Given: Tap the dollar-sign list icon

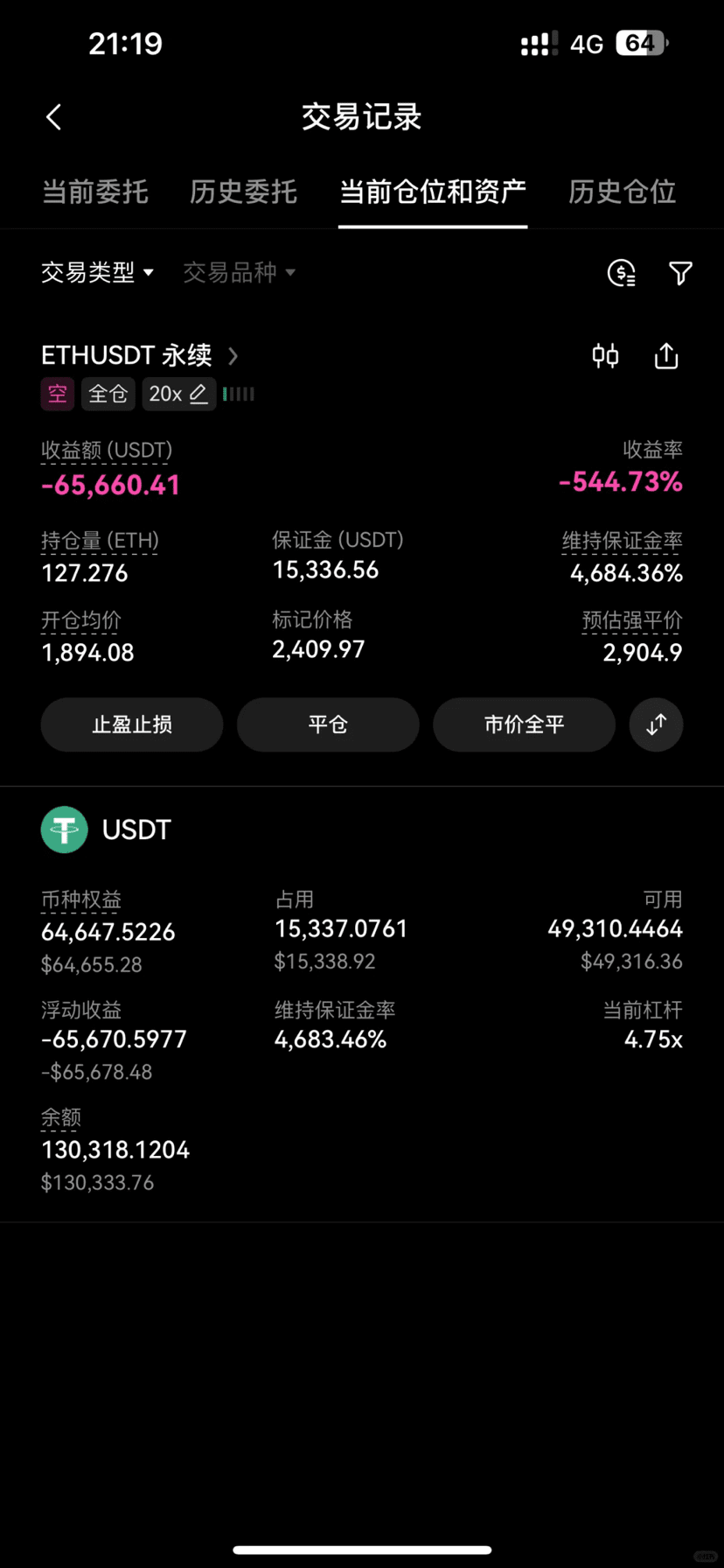Looking at the screenshot, I should [x=622, y=273].
